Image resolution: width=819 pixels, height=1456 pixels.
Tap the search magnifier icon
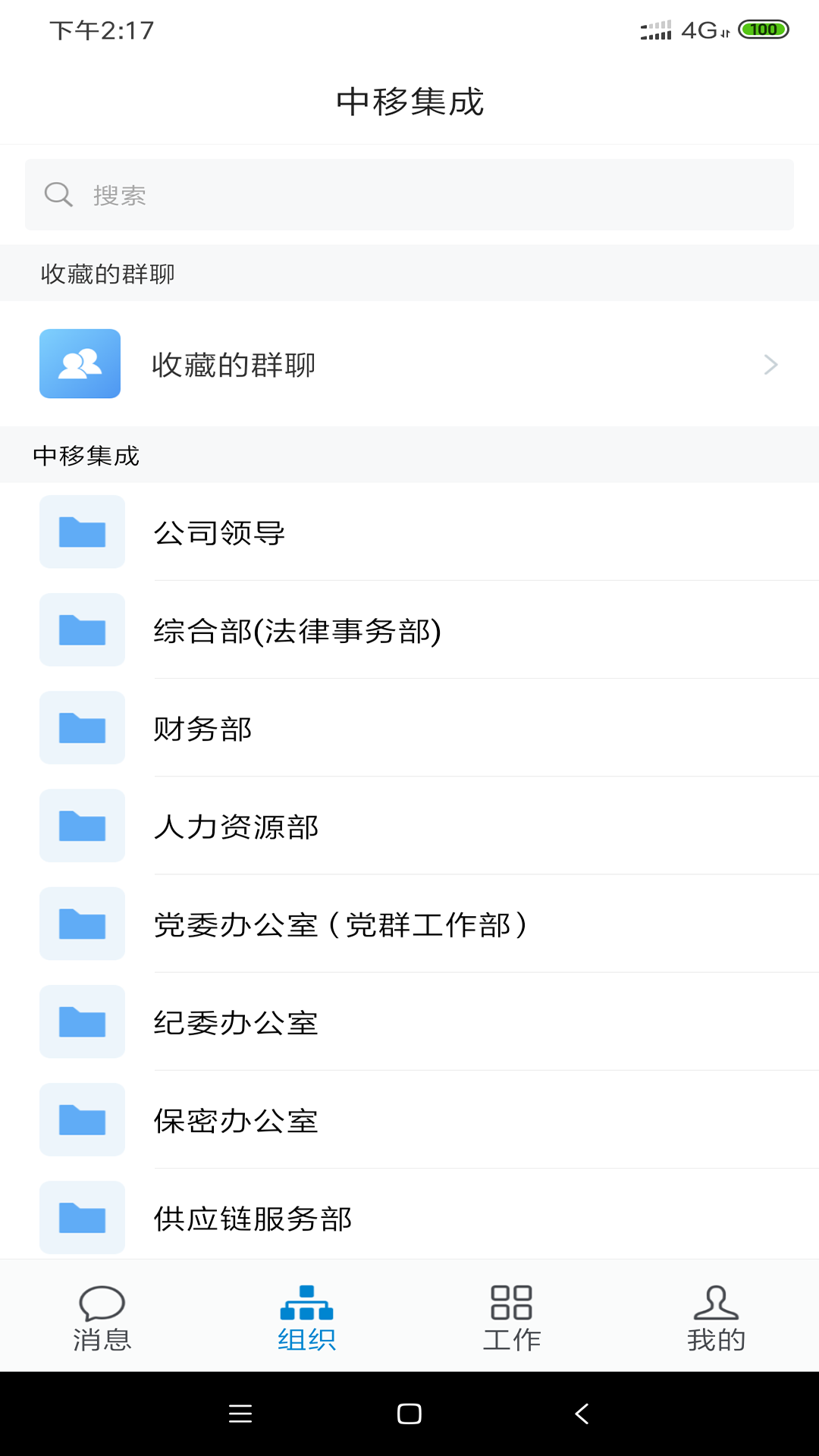click(x=59, y=194)
